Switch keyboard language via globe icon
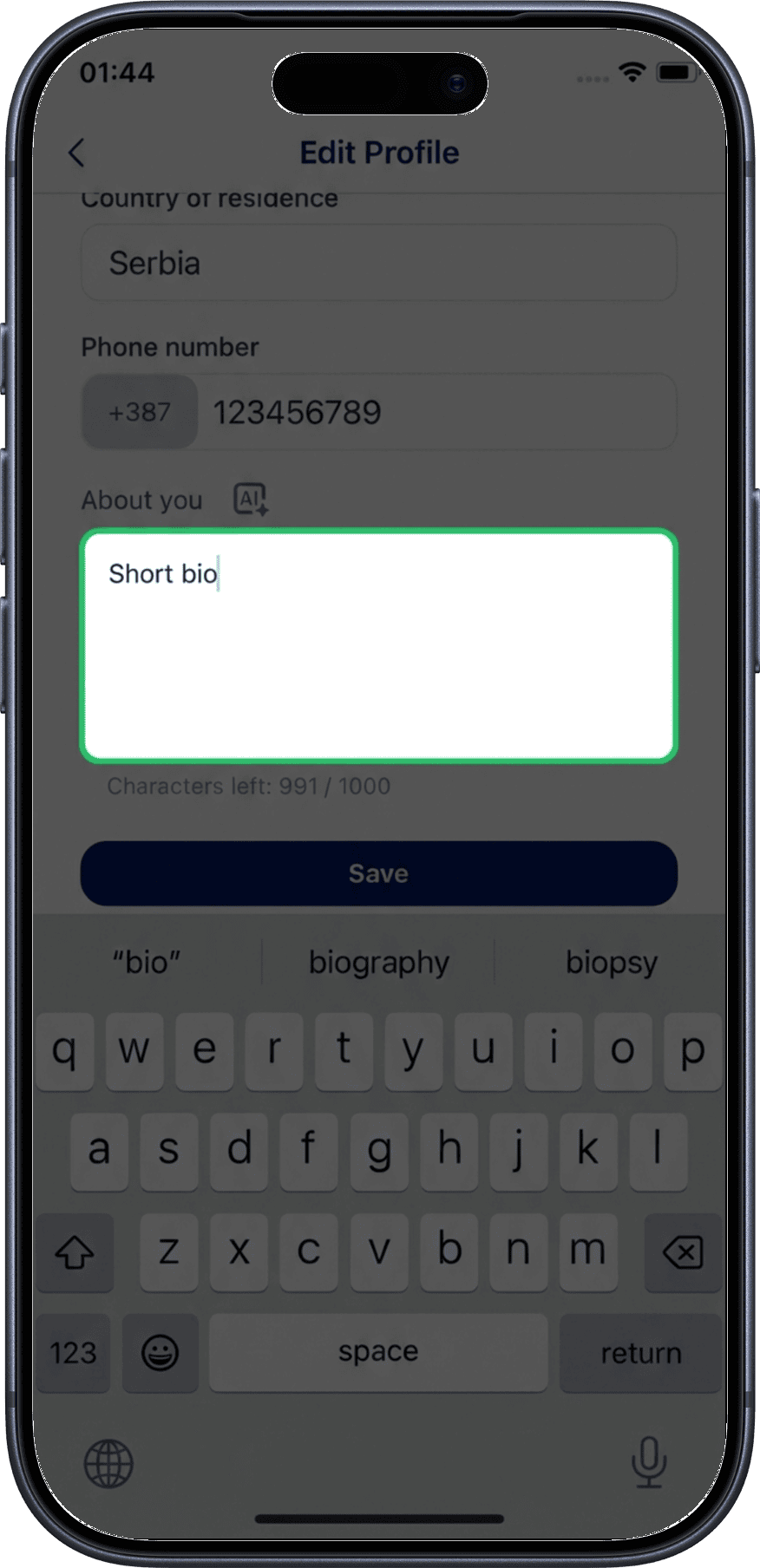This screenshot has height=1568, width=760. [x=108, y=1463]
